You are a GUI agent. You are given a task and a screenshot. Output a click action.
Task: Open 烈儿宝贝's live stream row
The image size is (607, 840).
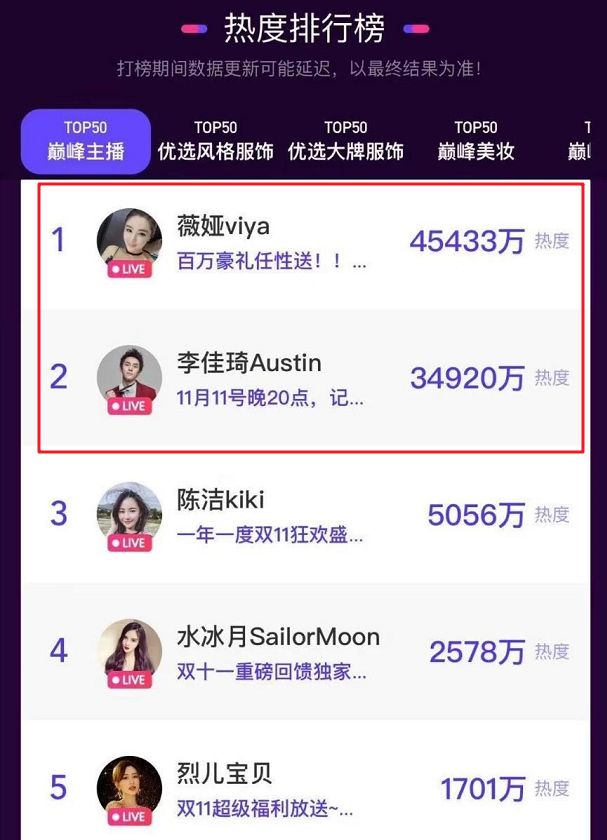click(300, 789)
